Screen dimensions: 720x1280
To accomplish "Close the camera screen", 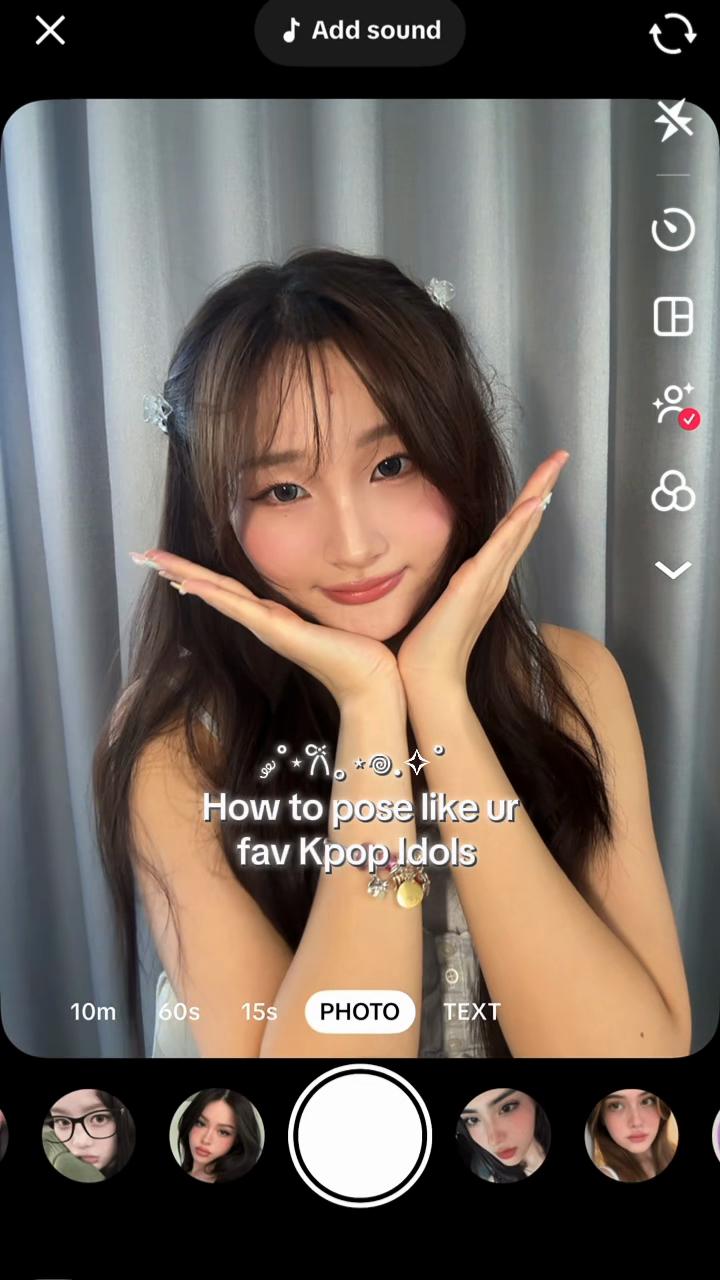I will coord(50,30).
